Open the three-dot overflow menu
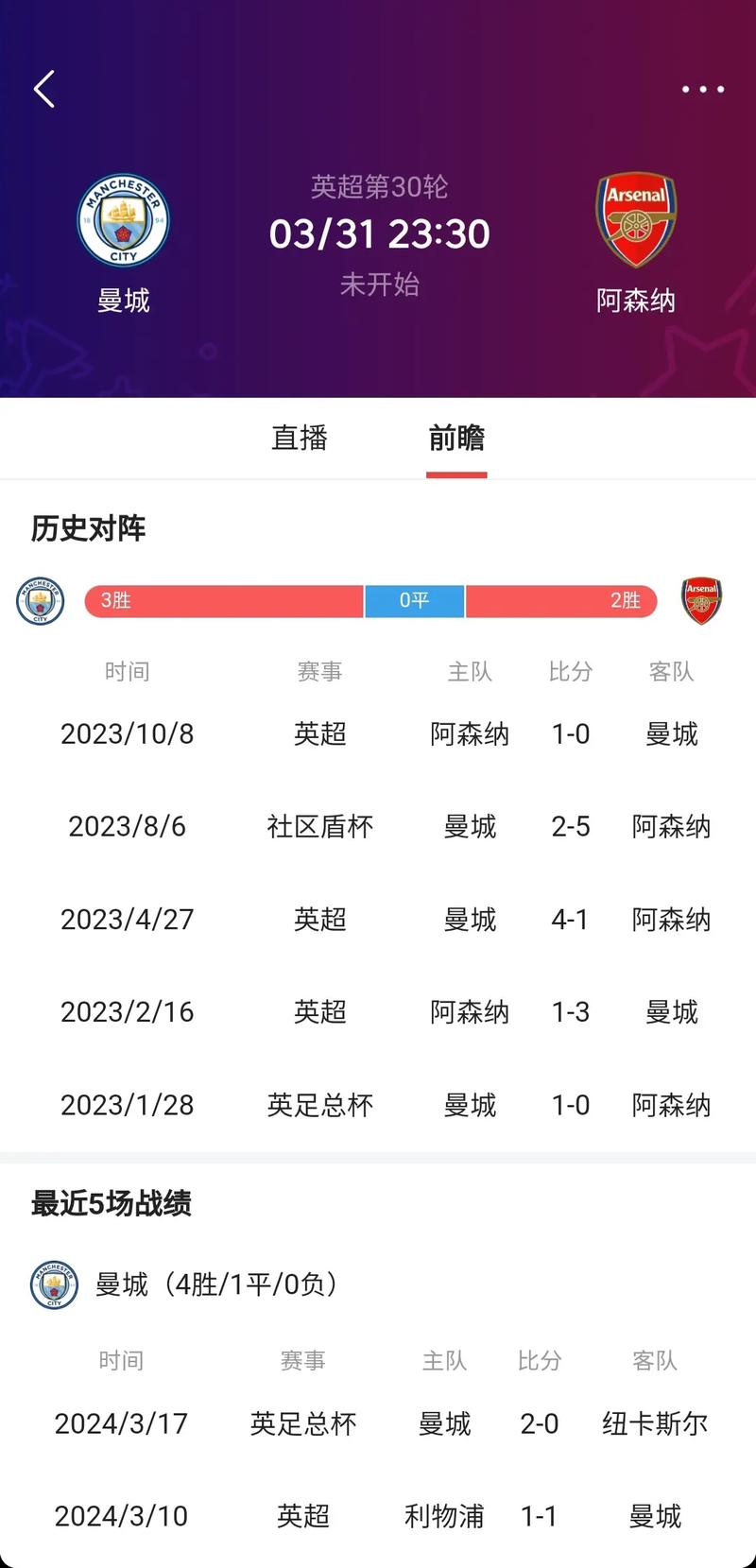 point(703,89)
